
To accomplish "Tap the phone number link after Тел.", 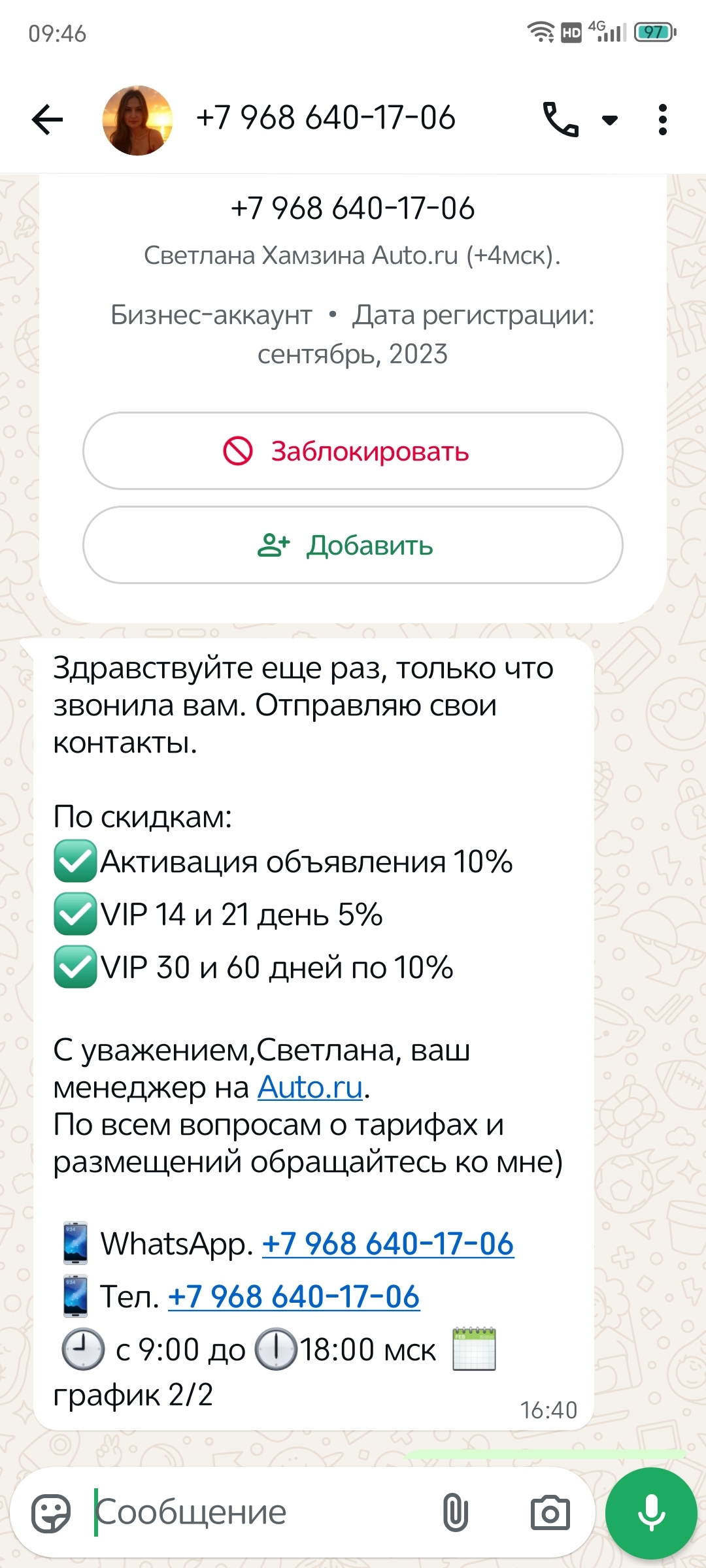I will tap(294, 1297).
